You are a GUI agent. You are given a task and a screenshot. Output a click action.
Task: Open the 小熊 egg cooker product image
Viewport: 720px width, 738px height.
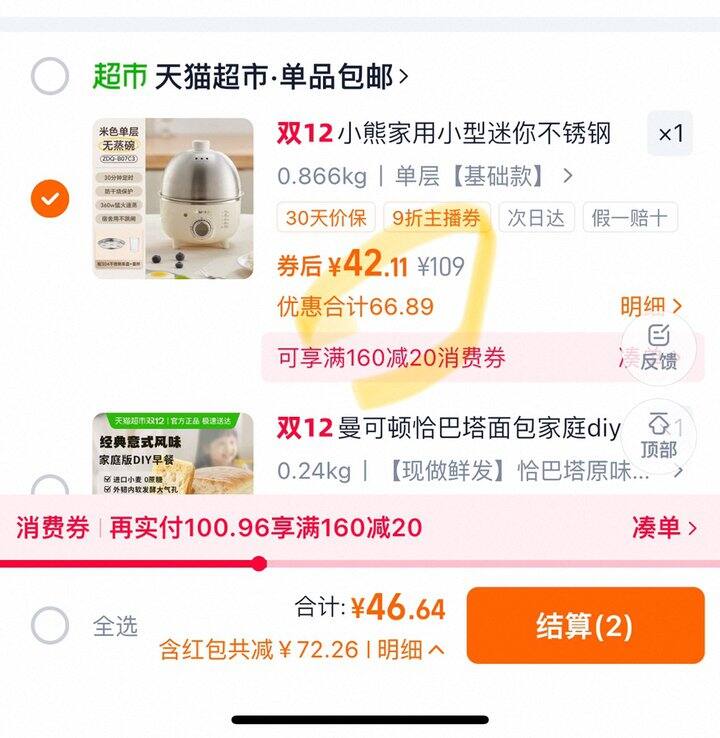tap(160, 198)
